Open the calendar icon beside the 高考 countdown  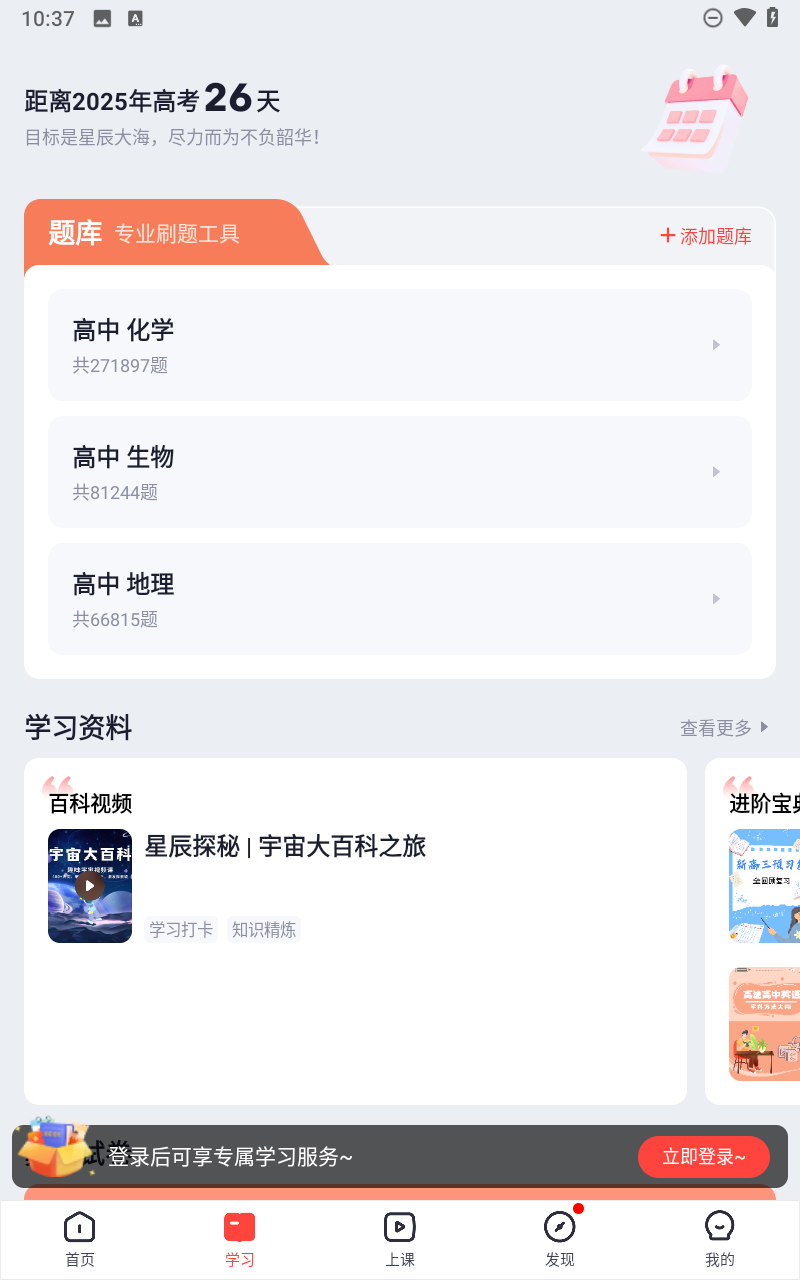[x=696, y=118]
